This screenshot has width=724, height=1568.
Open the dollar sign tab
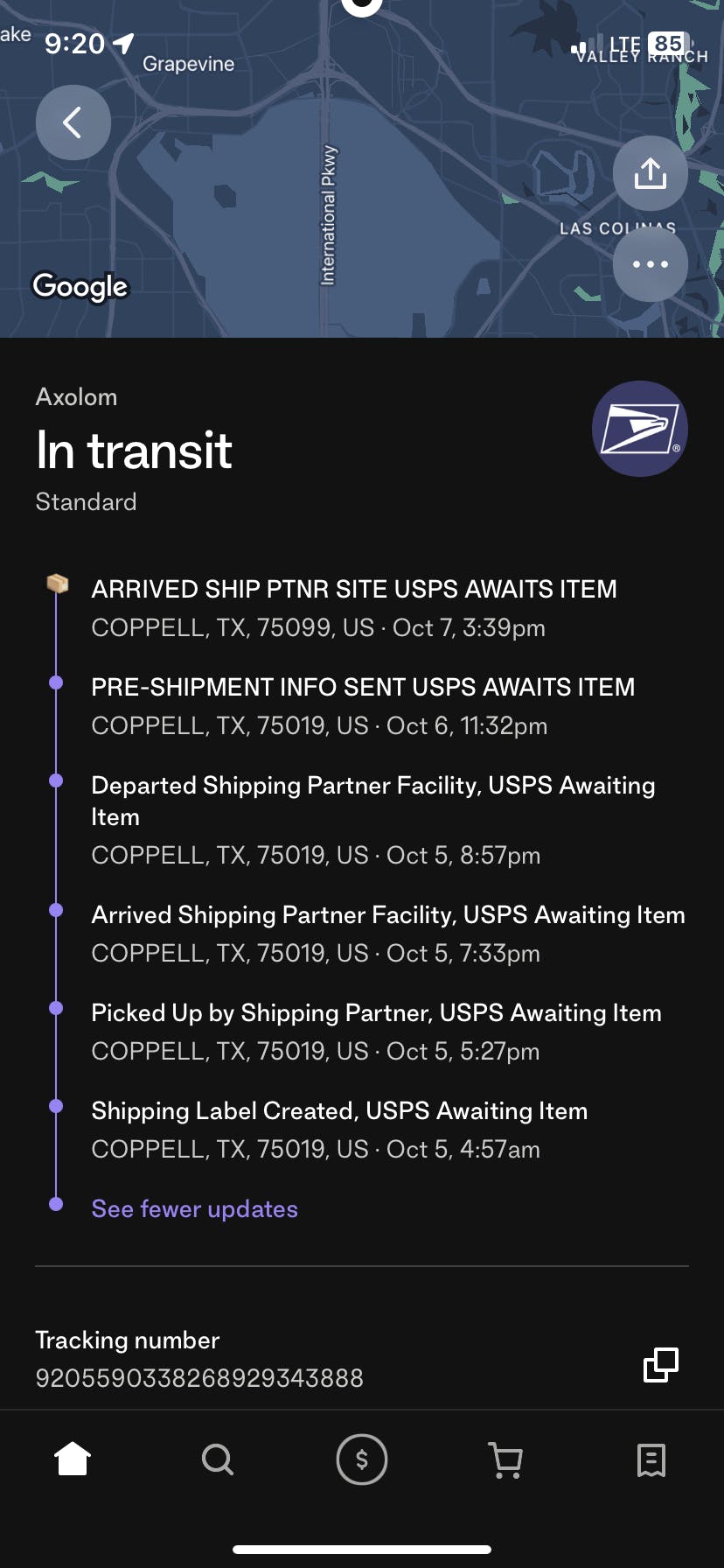point(362,1459)
